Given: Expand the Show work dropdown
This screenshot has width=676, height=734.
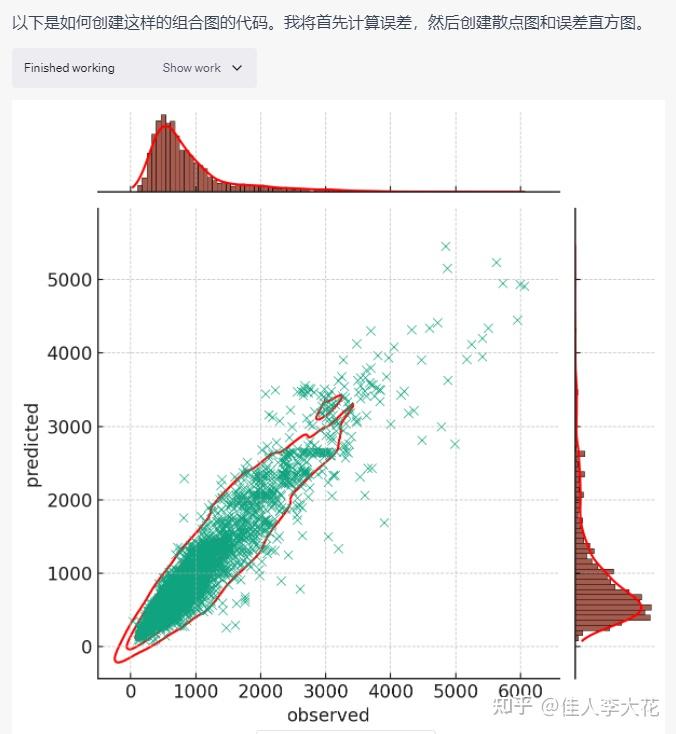Looking at the screenshot, I should pyautogui.click(x=202, y=68).
